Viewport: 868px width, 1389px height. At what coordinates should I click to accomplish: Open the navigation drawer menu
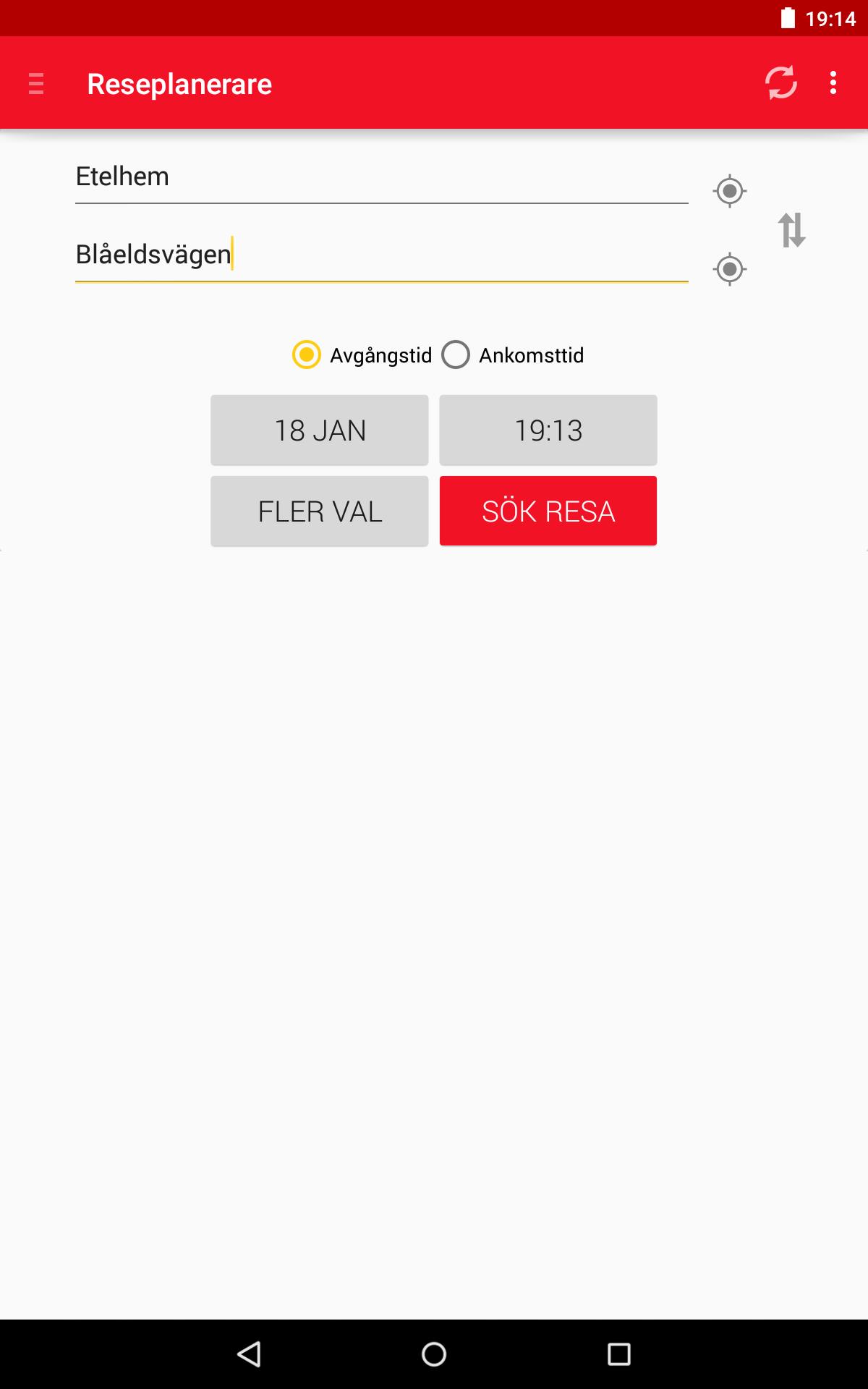pyautogui.click(x=36, y=84)
